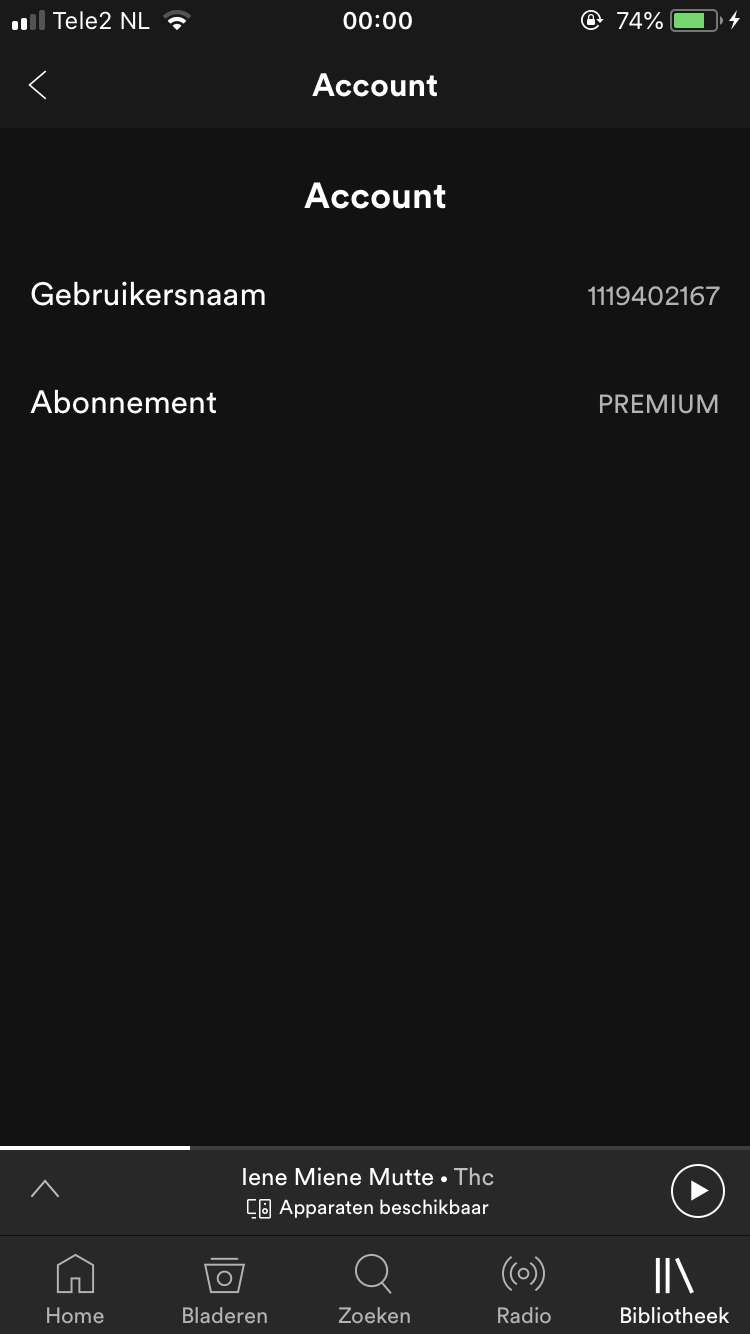Switch to the Bladeren tab
The image size is (750, 1334).
[225, 1290]
